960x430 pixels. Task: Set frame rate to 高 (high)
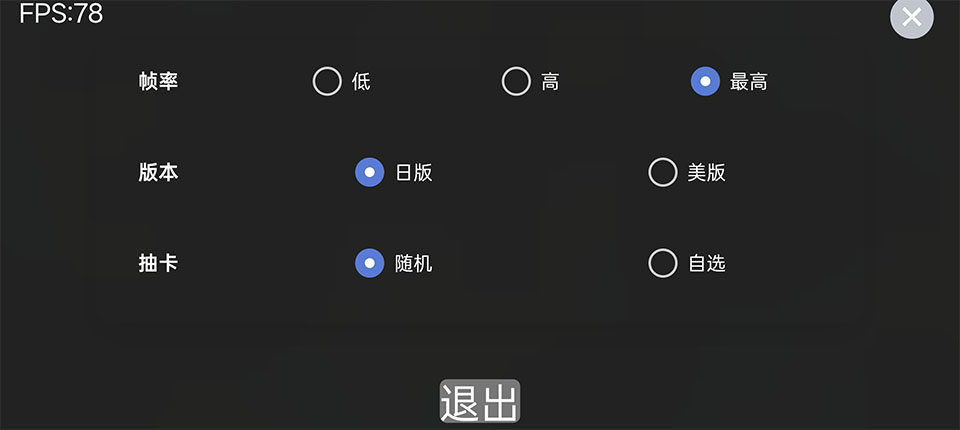[x=516, y=81]
